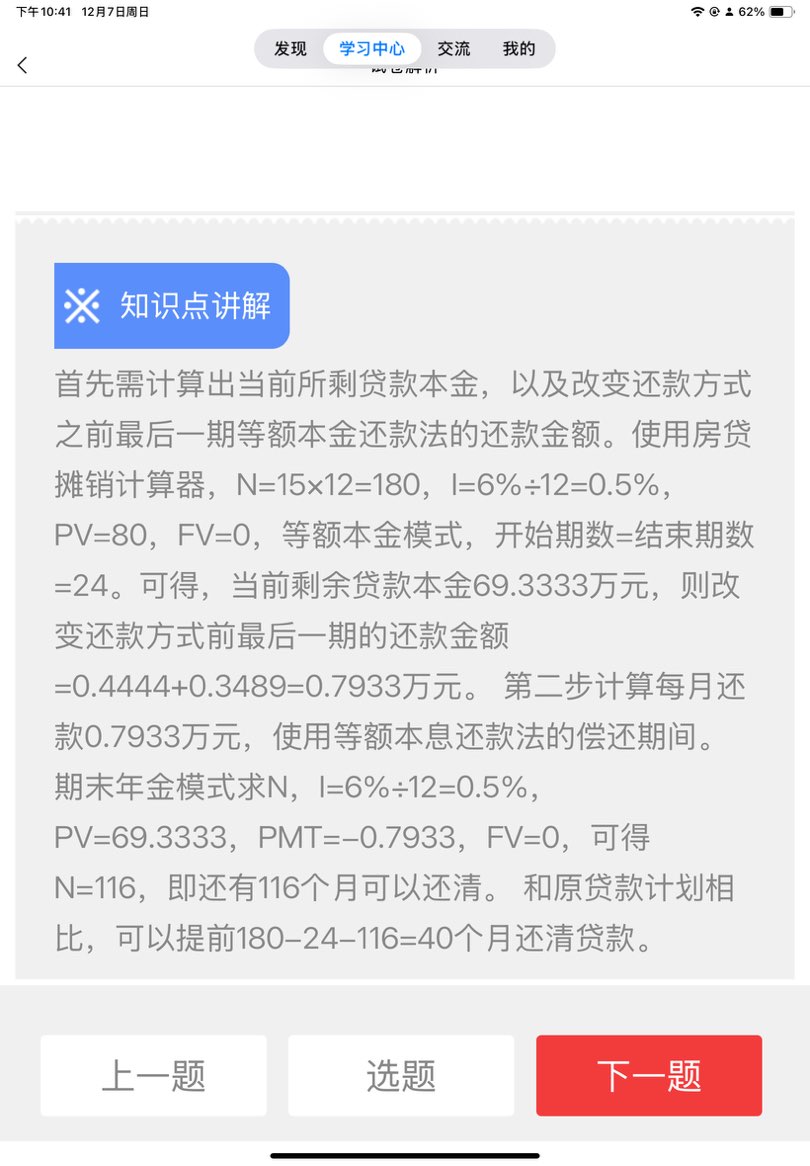The width and height of the screenshot is (810, 1166).
Task: Switch to the 发现 tab
Action: (290, 49)
